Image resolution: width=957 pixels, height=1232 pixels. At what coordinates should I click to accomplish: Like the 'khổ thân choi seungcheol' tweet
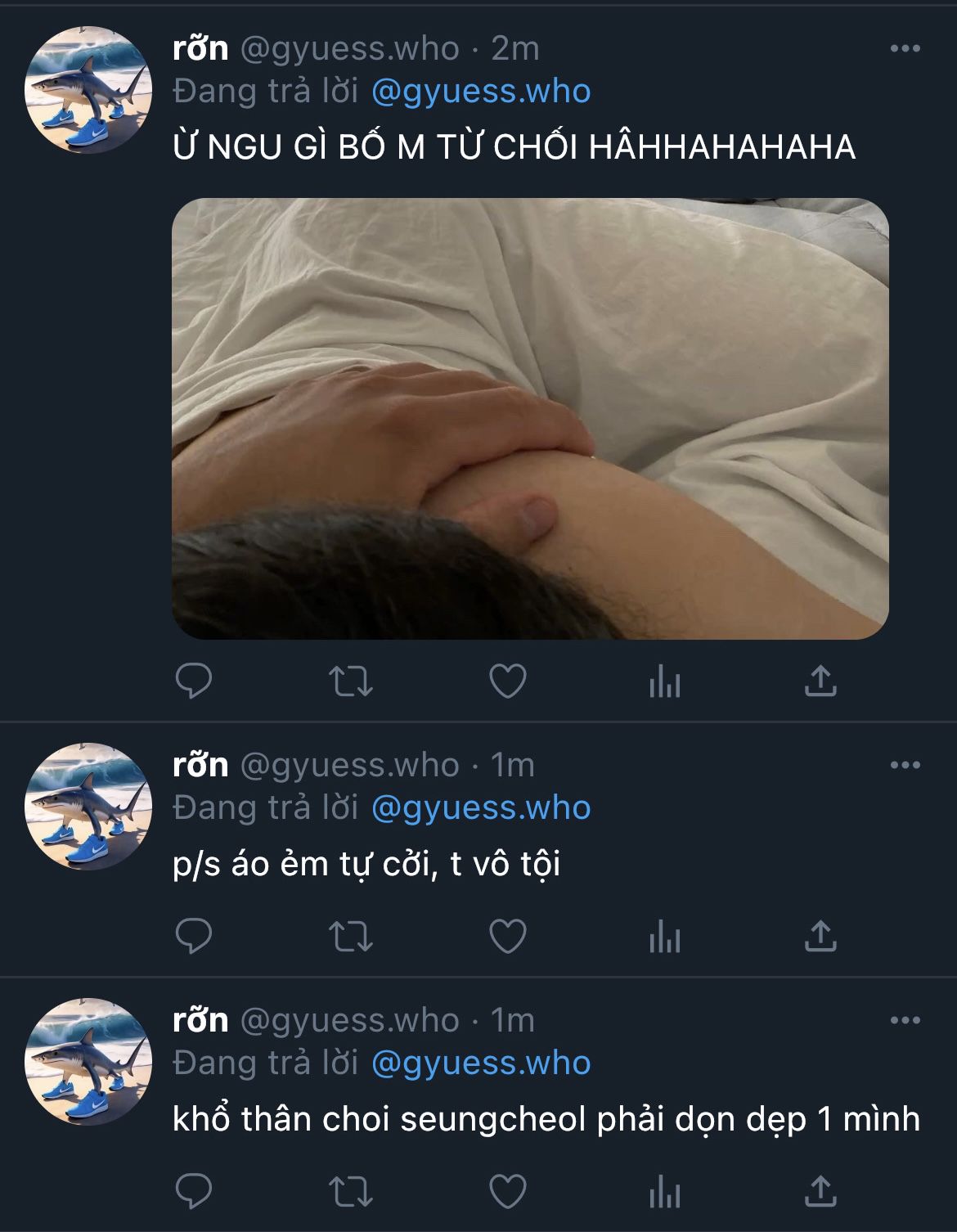point(507,1191)
